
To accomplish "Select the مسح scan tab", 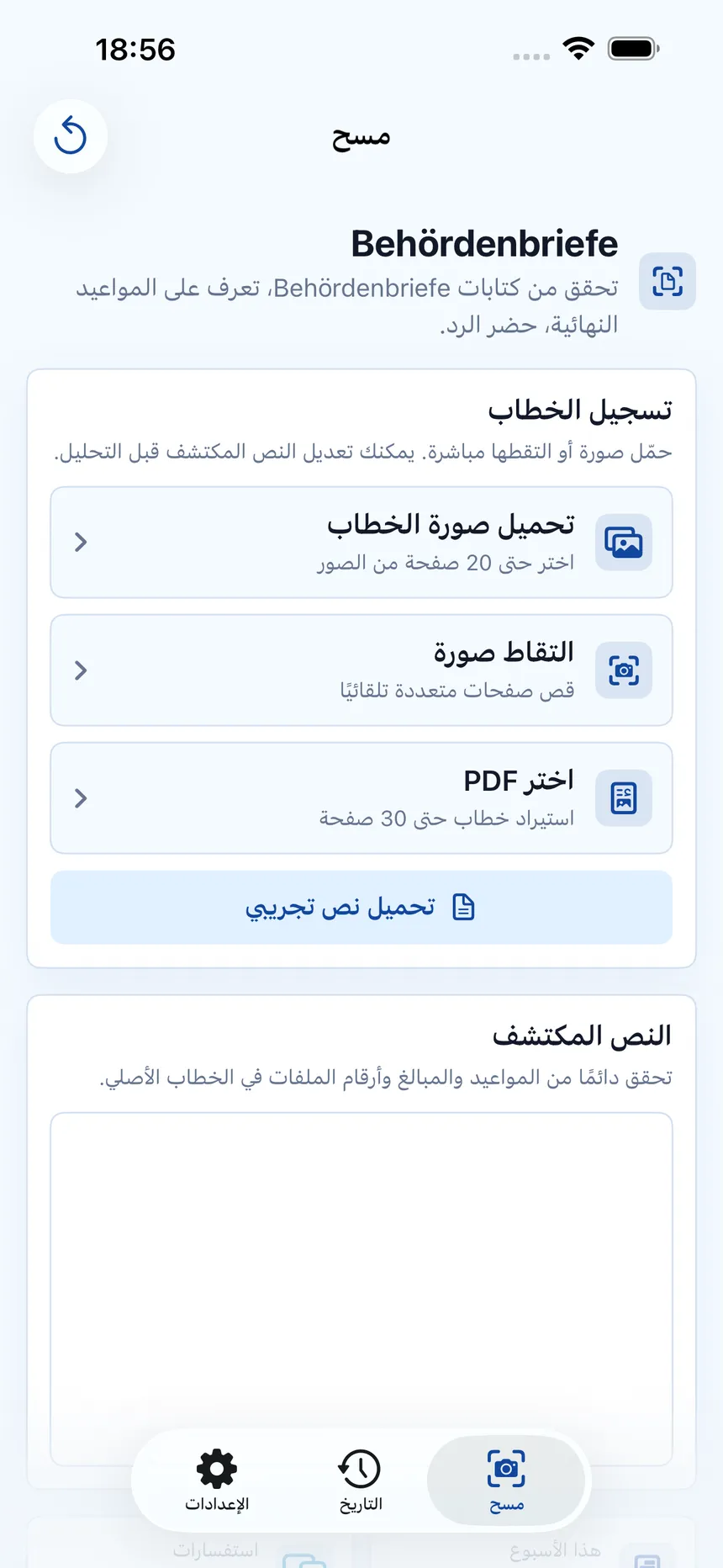I will (506, 1481).
